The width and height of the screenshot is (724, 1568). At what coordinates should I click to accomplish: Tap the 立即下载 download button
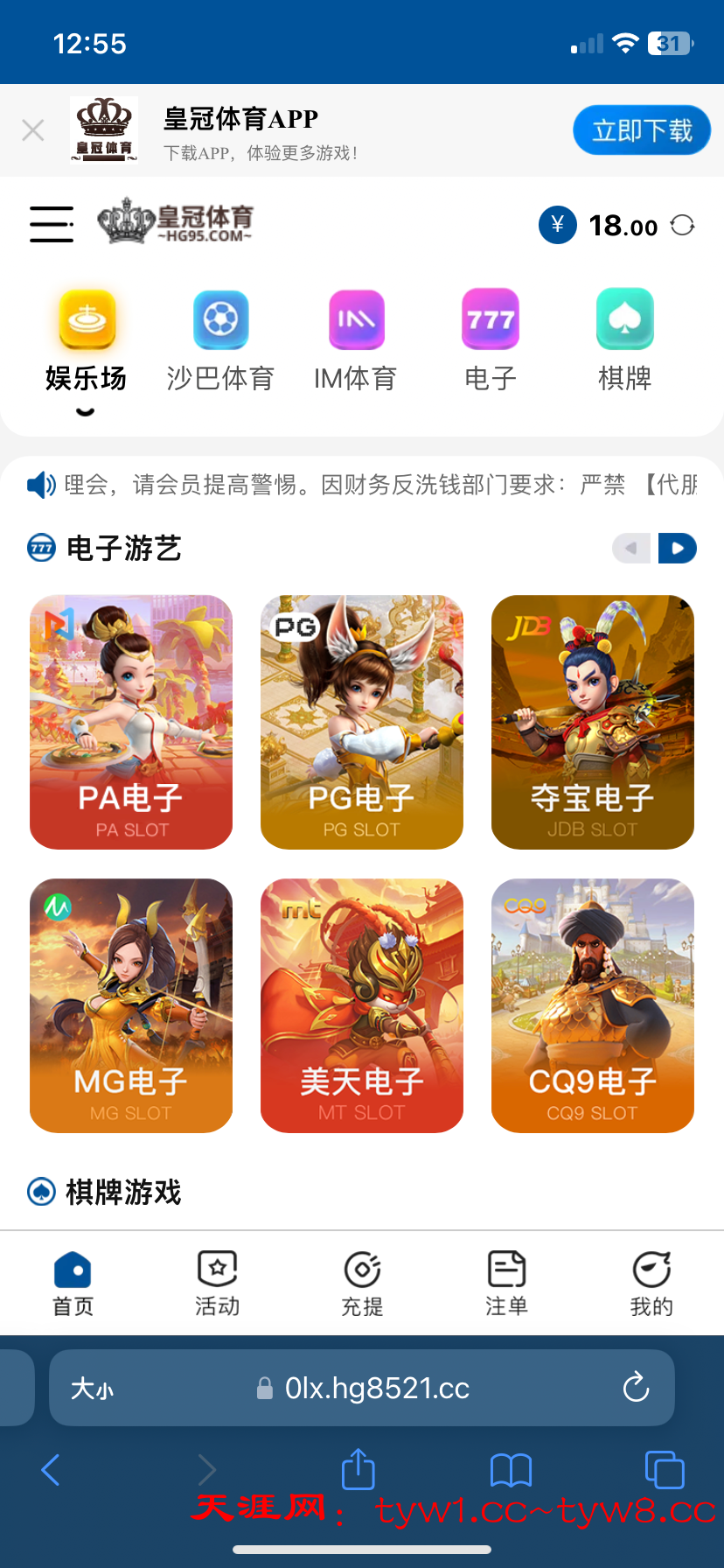tap(642, 129)
